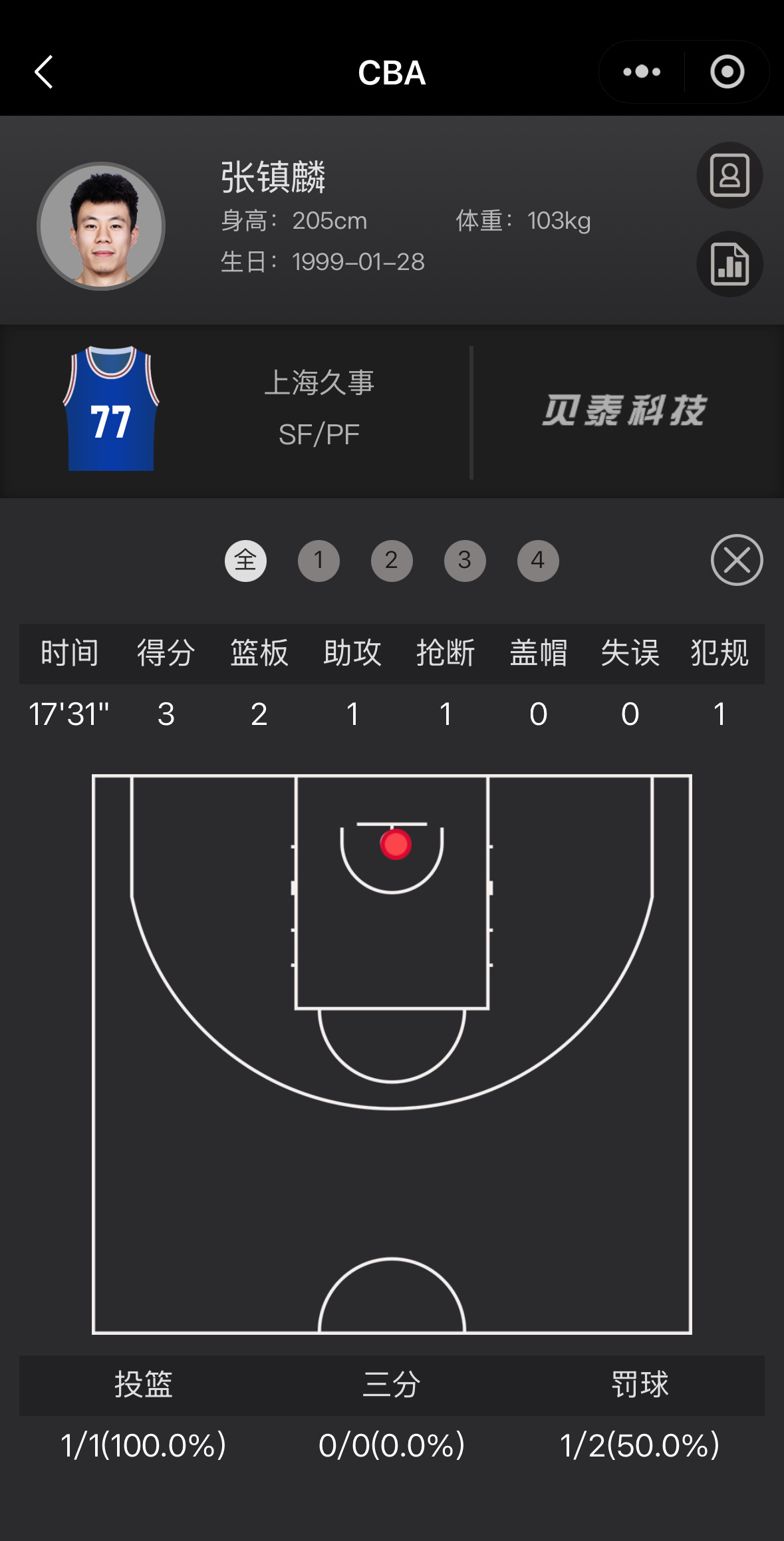
Task: Select quarter 1 from the round selectors
Action: 319,561
